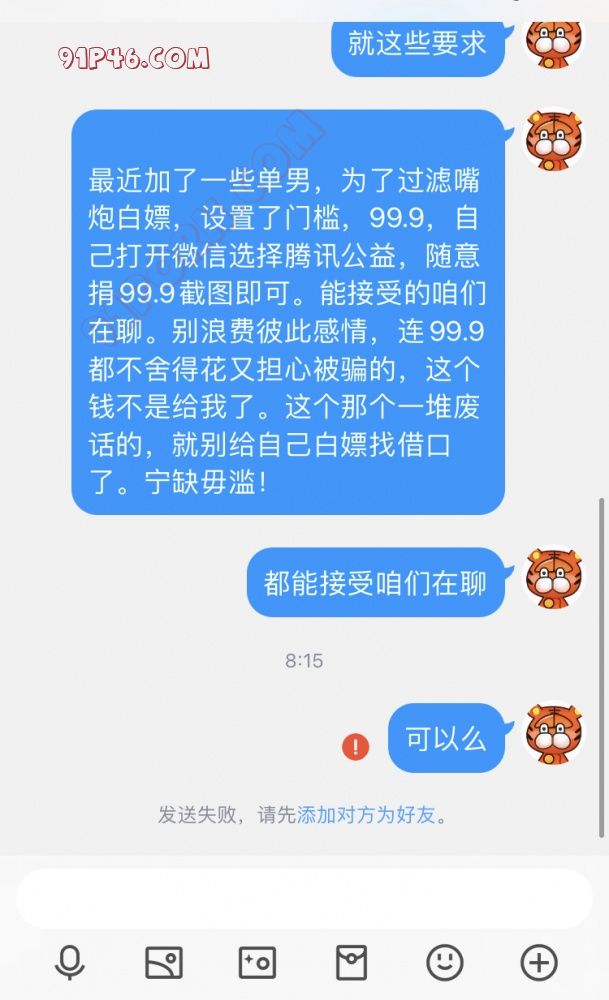Tap the message input field
Screen dimensions: 609x1000
click(x=304, y=899)
